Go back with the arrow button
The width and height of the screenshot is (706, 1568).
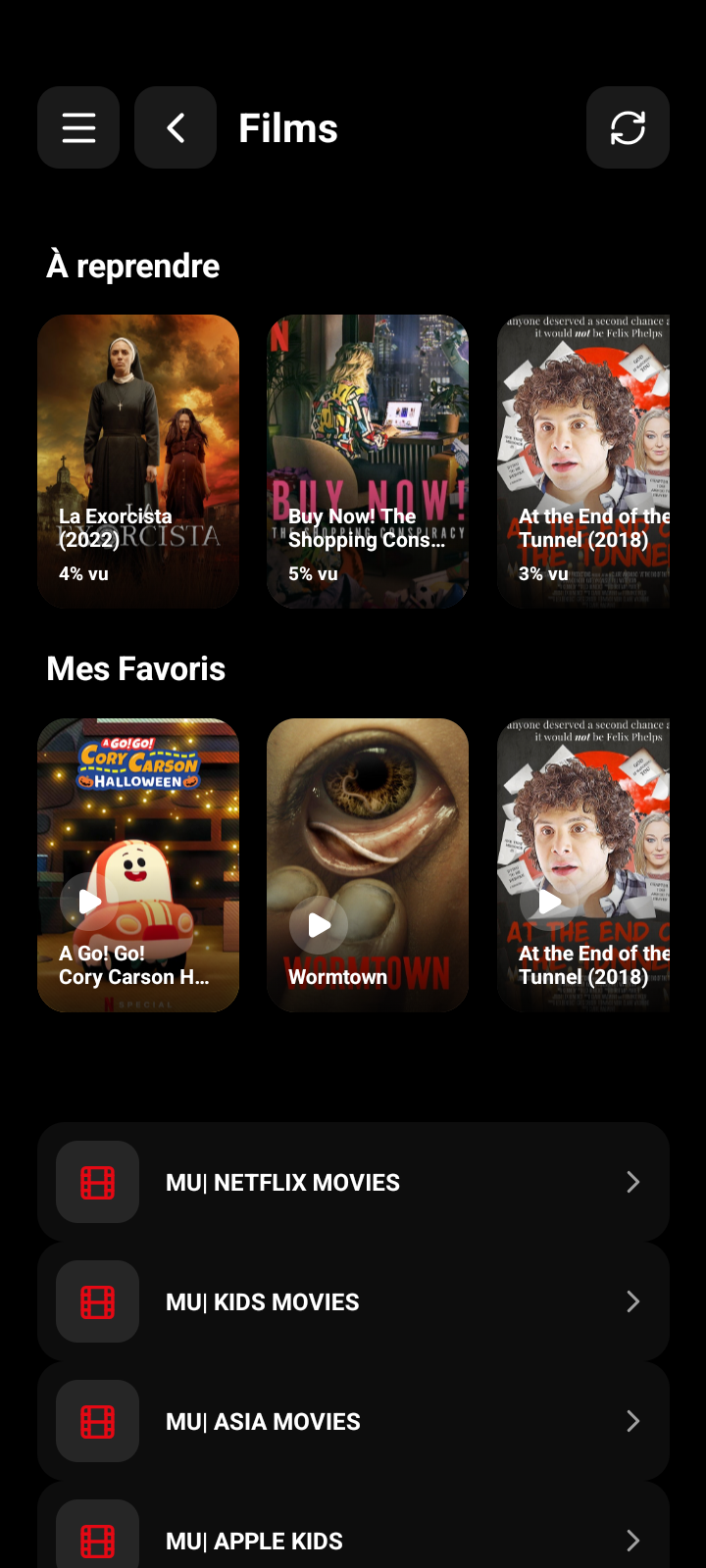[176, 127]
